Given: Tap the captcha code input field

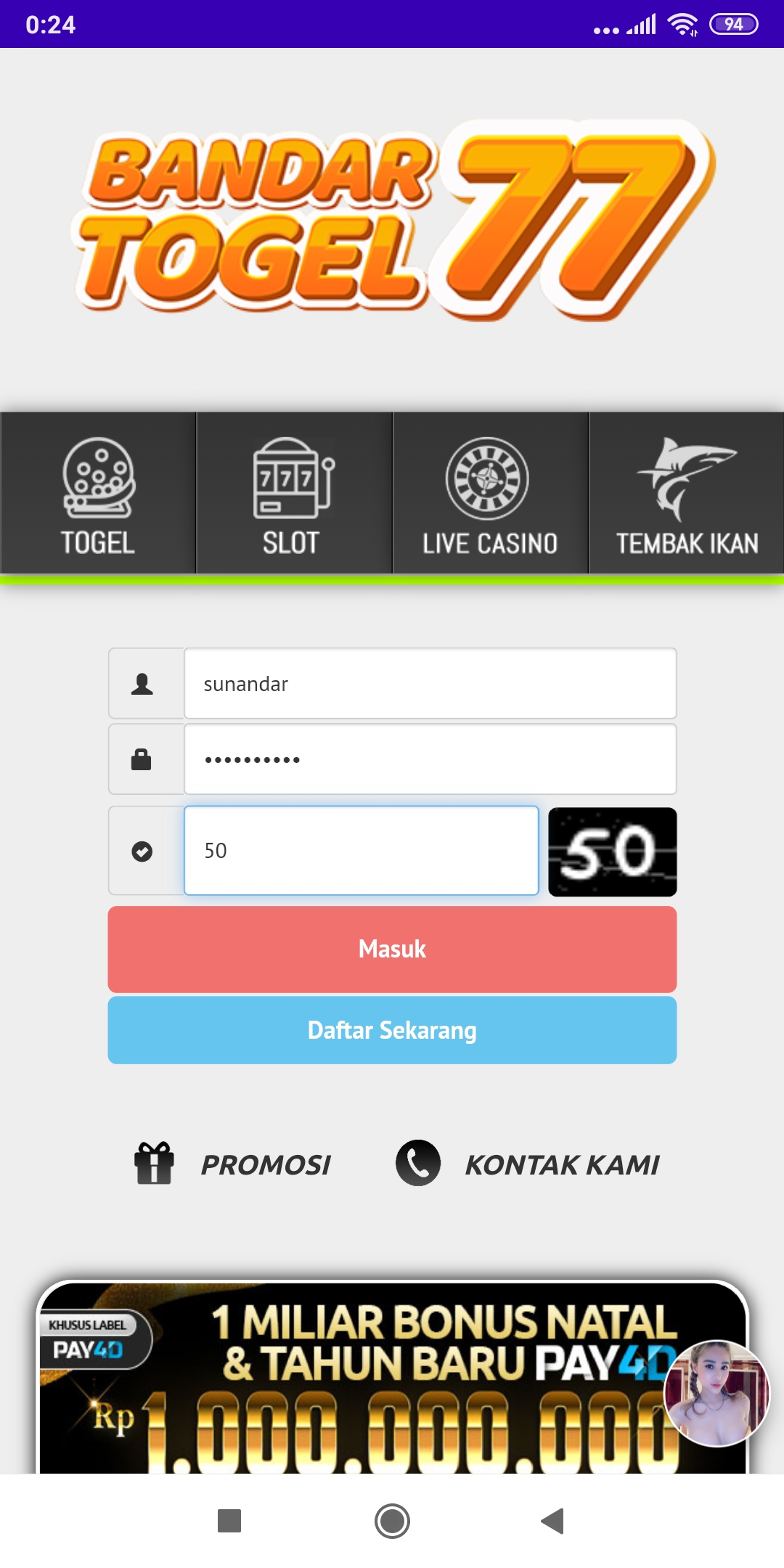Looking at the screenshot, I should (361, 851).
